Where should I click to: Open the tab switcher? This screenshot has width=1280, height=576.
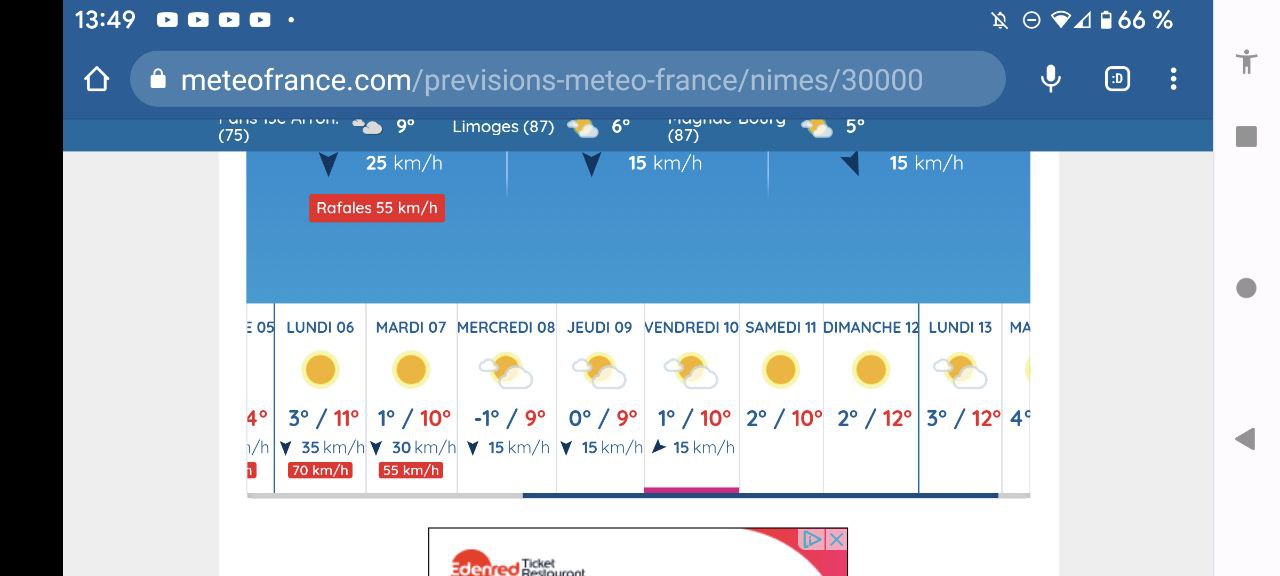click(1117, 79)
